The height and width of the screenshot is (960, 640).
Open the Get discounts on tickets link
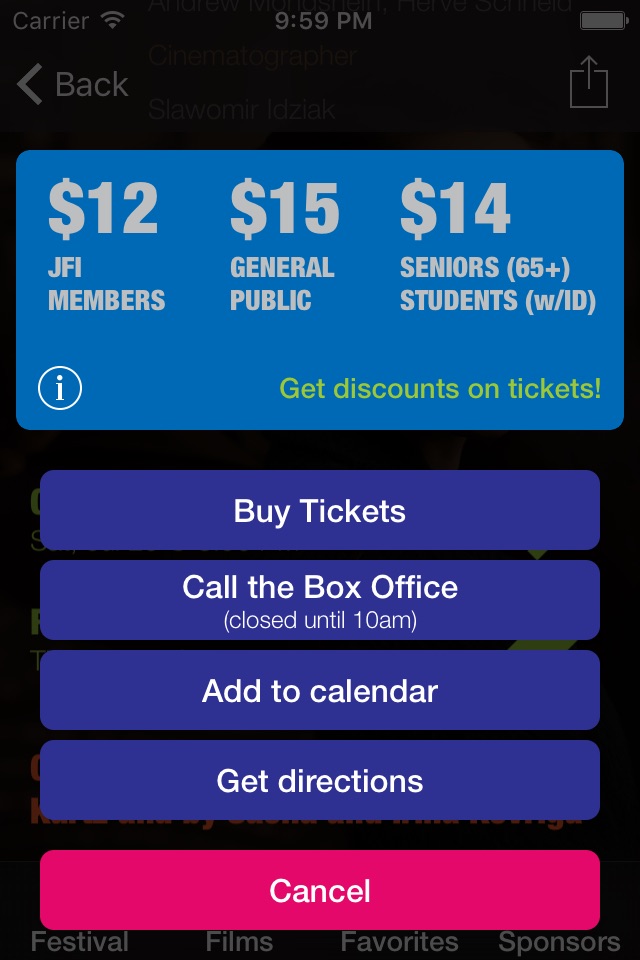(440, 389)
